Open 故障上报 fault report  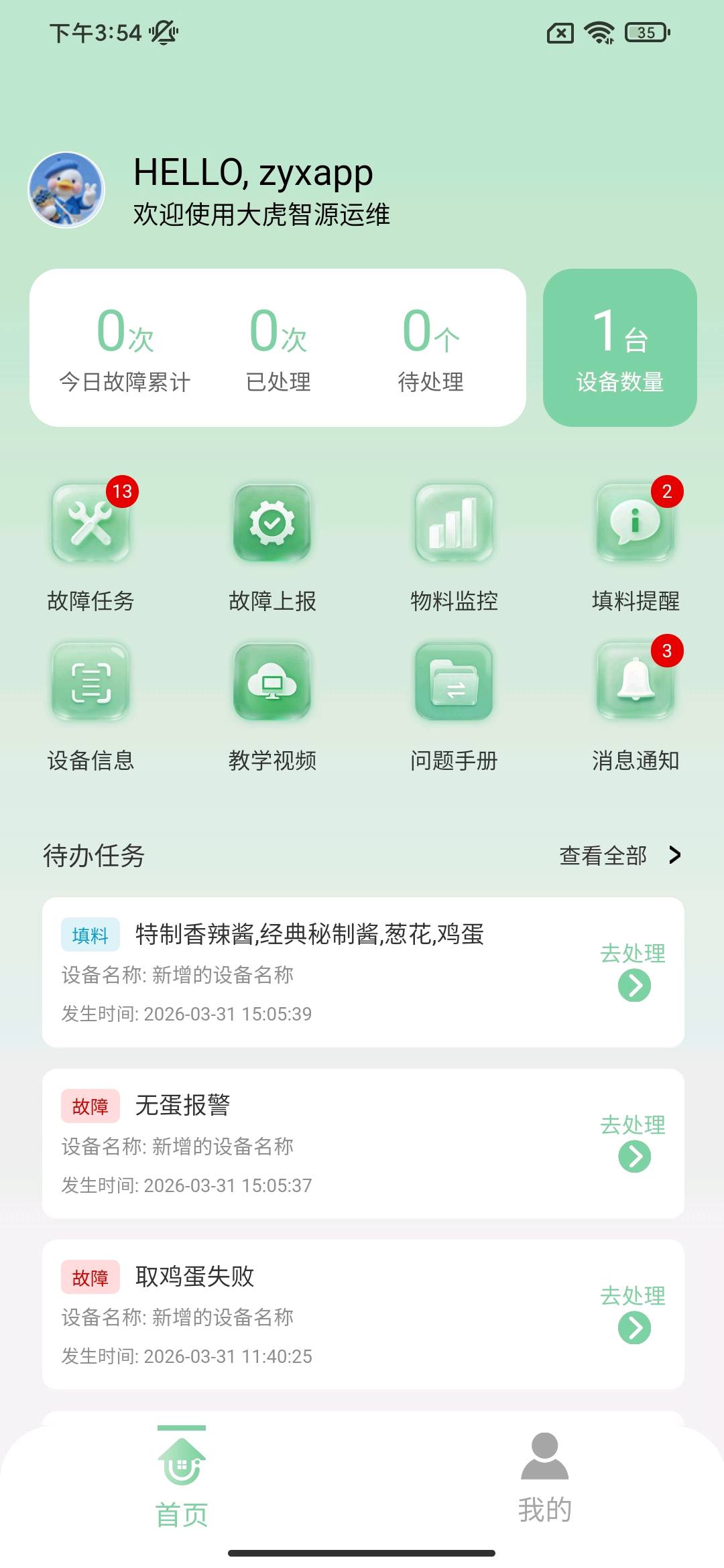(x=272, y=524)
